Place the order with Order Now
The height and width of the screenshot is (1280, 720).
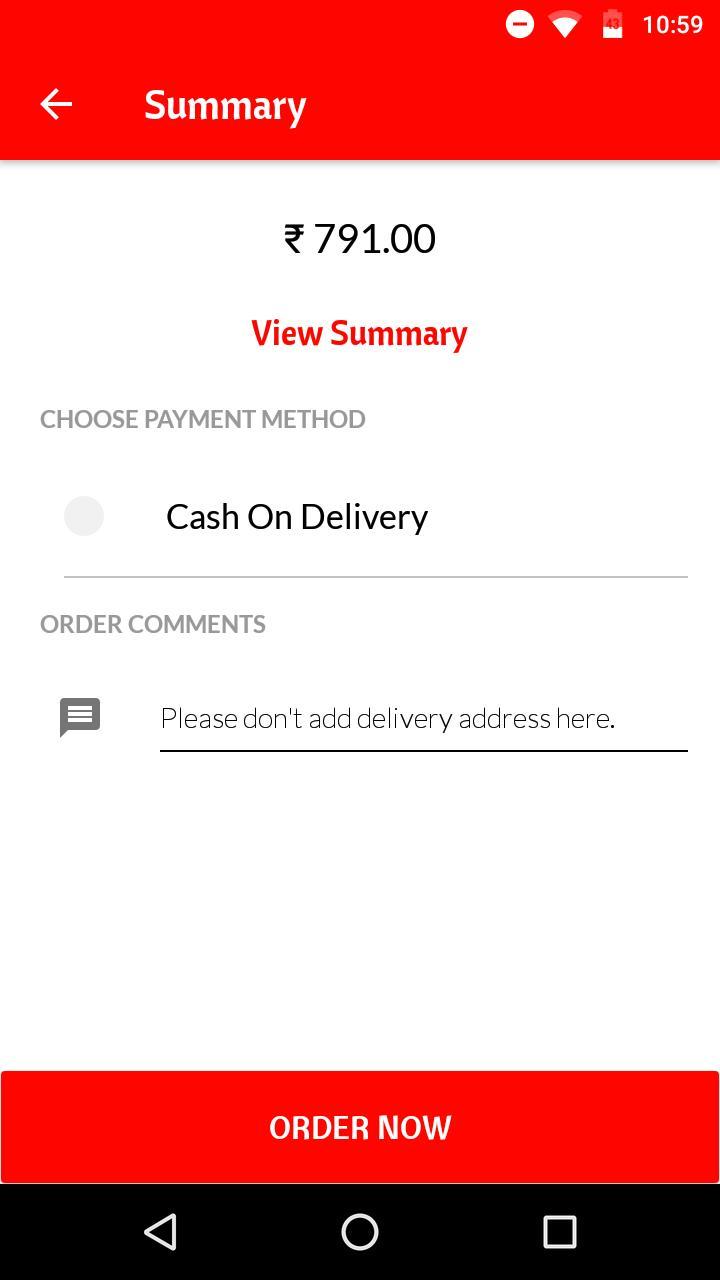pos(360,1127)
